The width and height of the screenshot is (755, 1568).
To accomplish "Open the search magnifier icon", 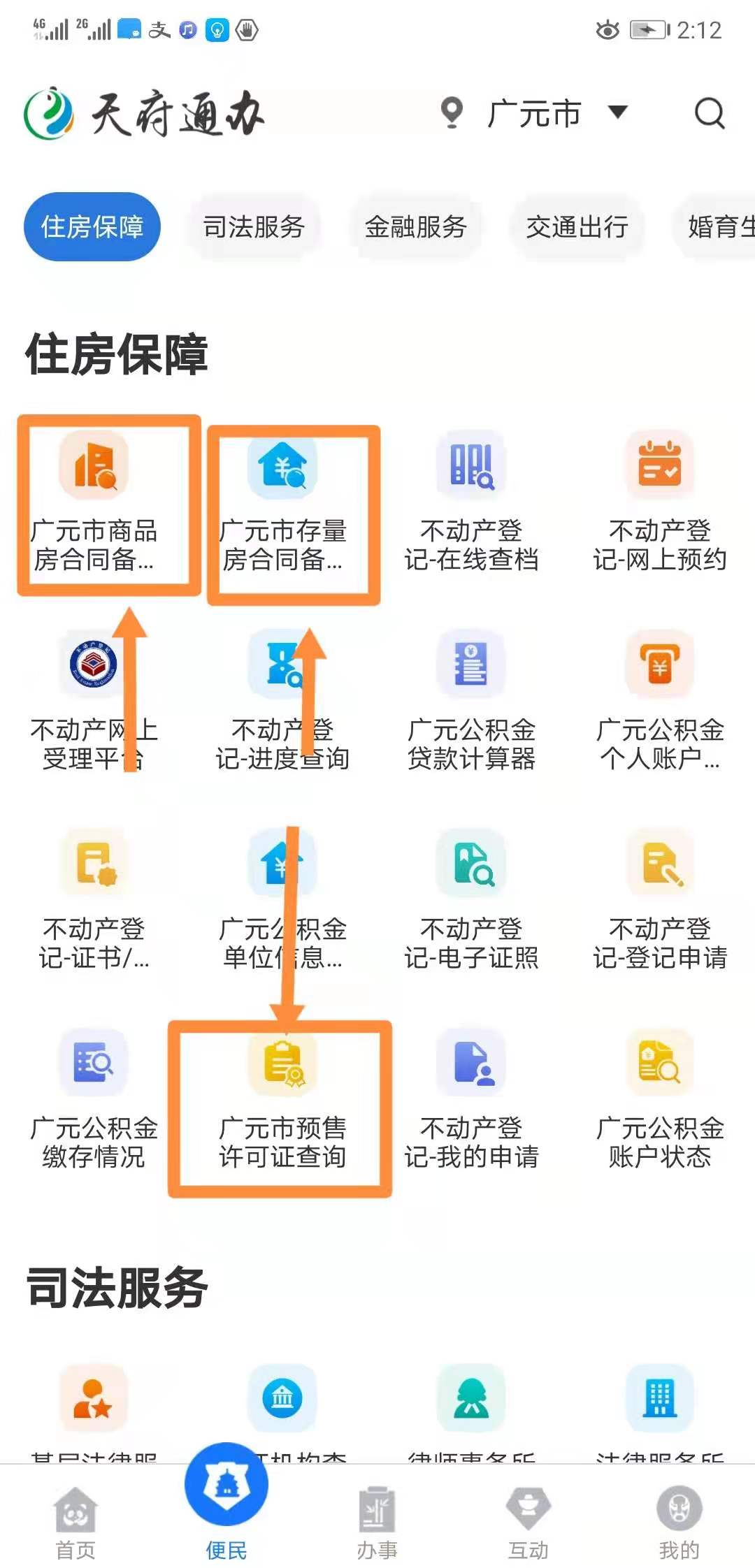I will click(710, 113).
